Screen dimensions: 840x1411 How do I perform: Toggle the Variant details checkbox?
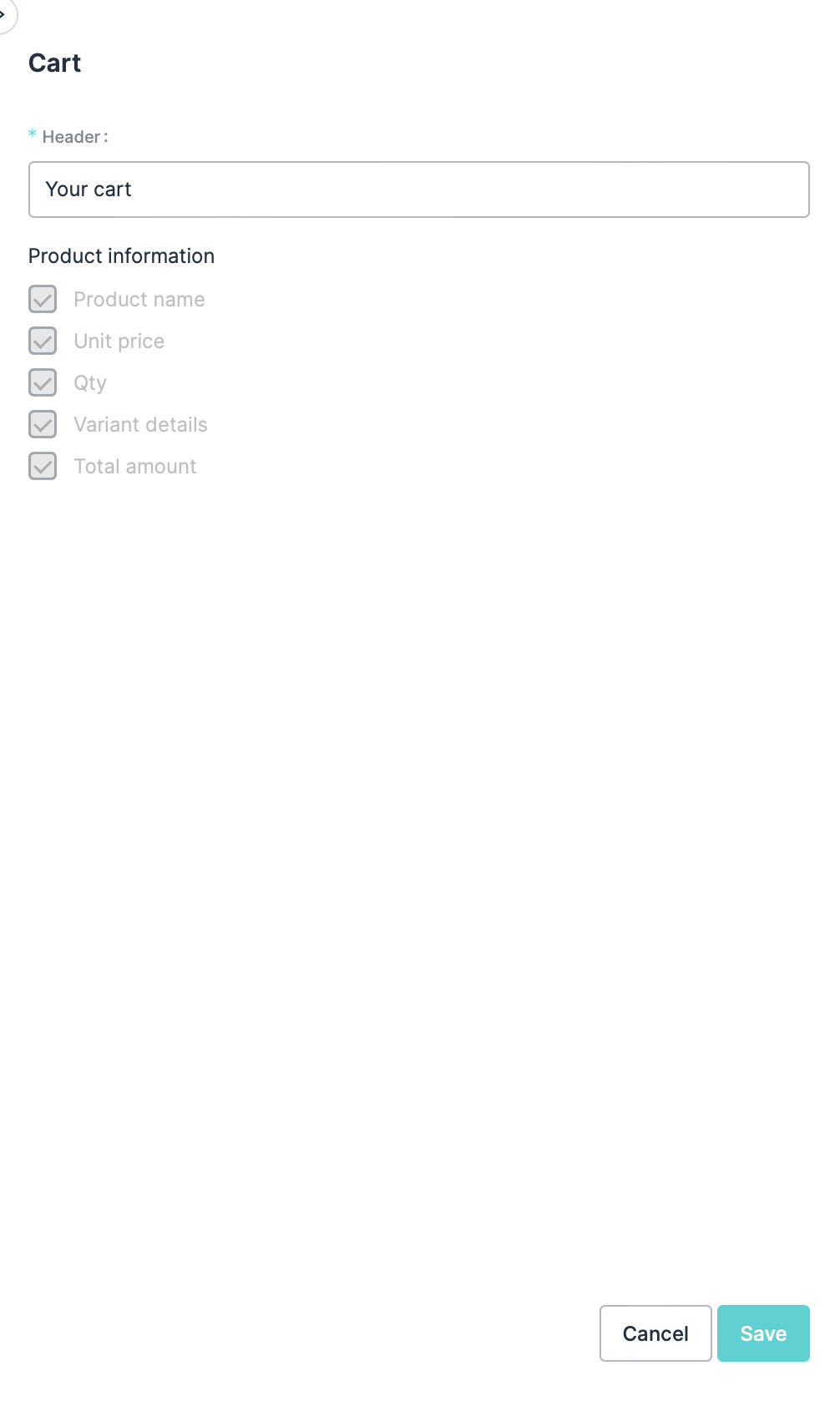pyautogui.click(x=43, y=424)
